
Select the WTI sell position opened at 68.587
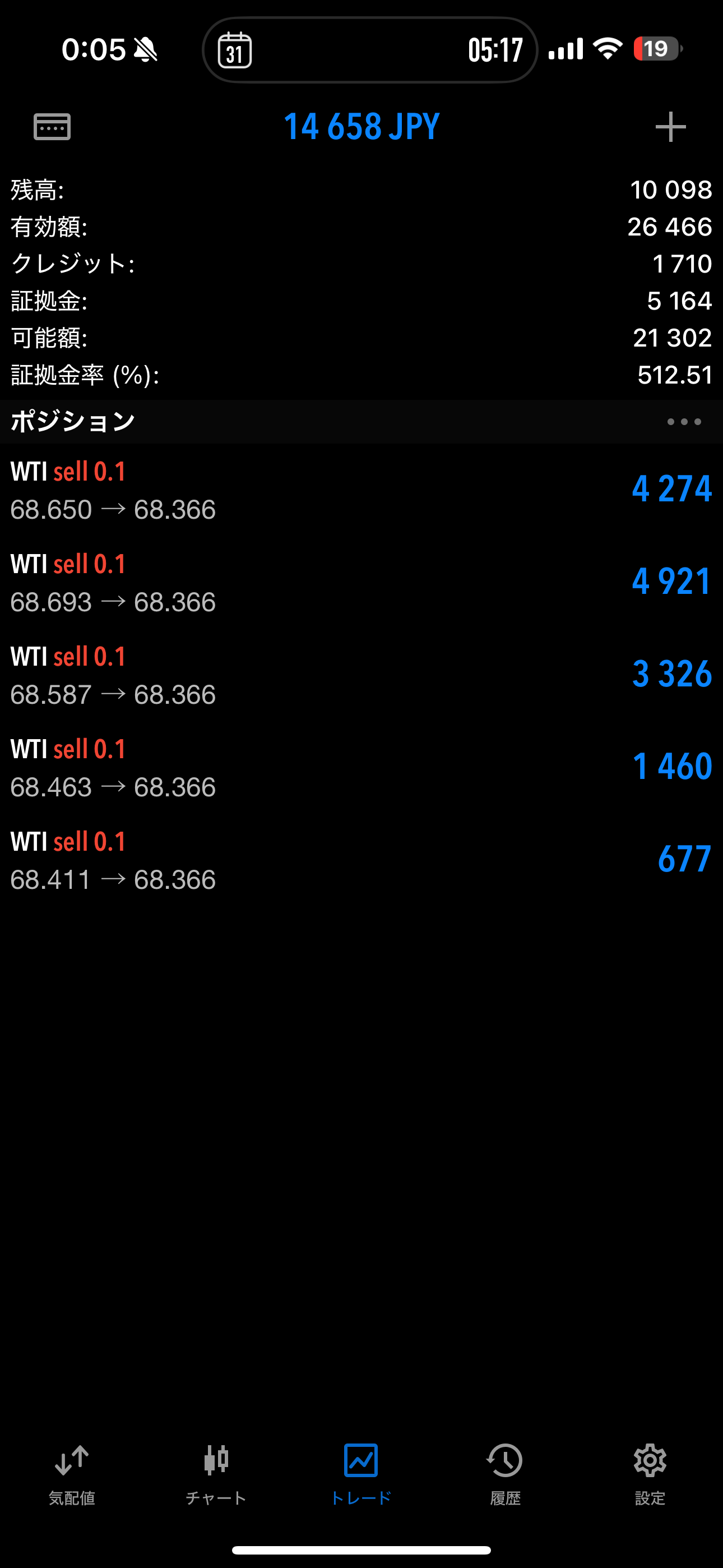coord(361,675)
